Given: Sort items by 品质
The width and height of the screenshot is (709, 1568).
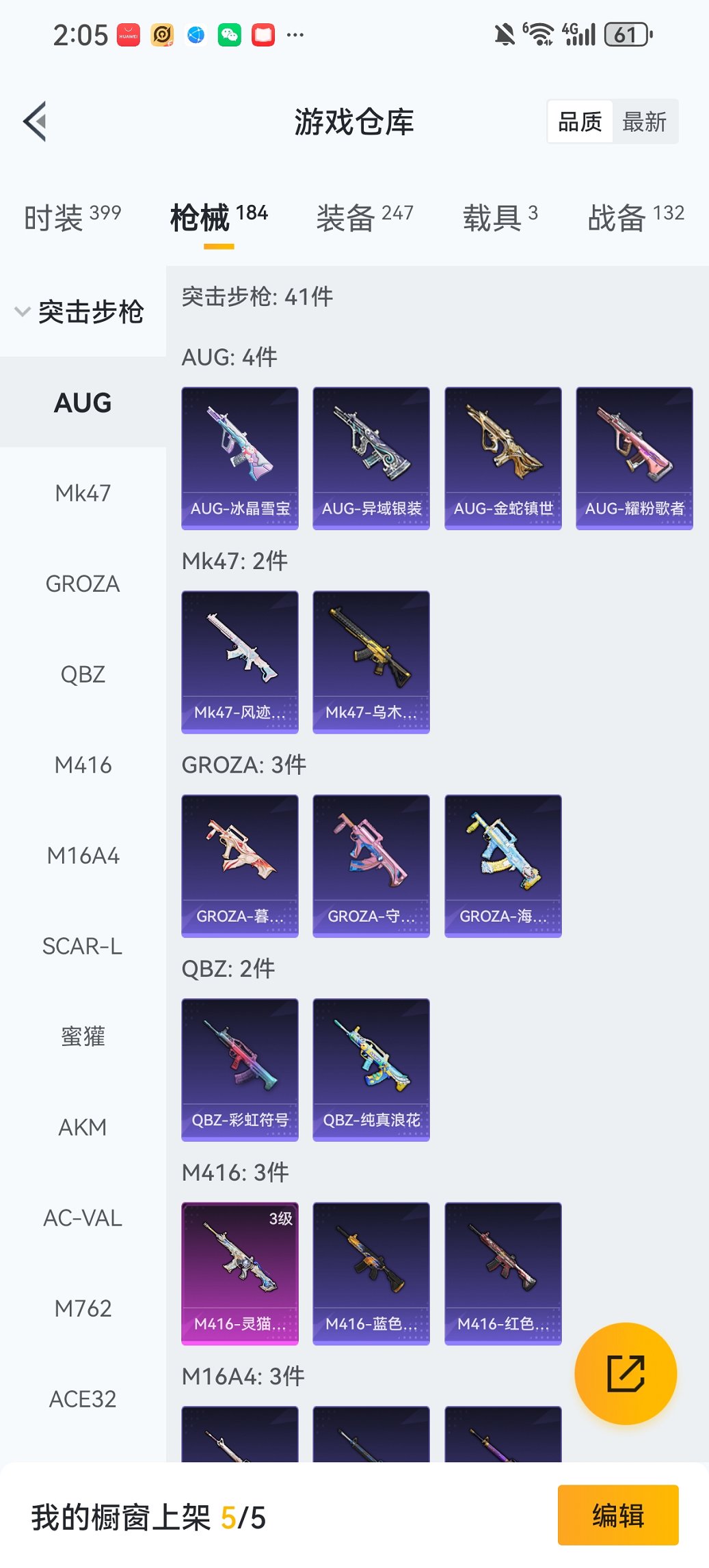Looking at the screenshot, I should point(580,122).
